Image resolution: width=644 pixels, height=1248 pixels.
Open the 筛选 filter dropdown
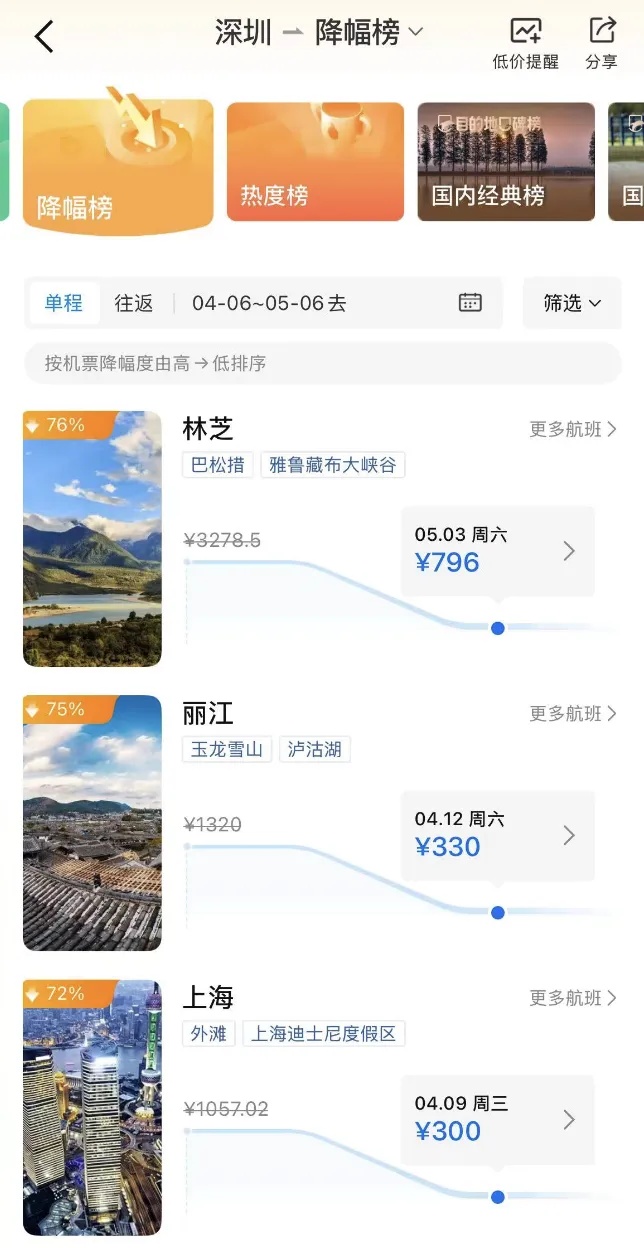pos(572,303)
